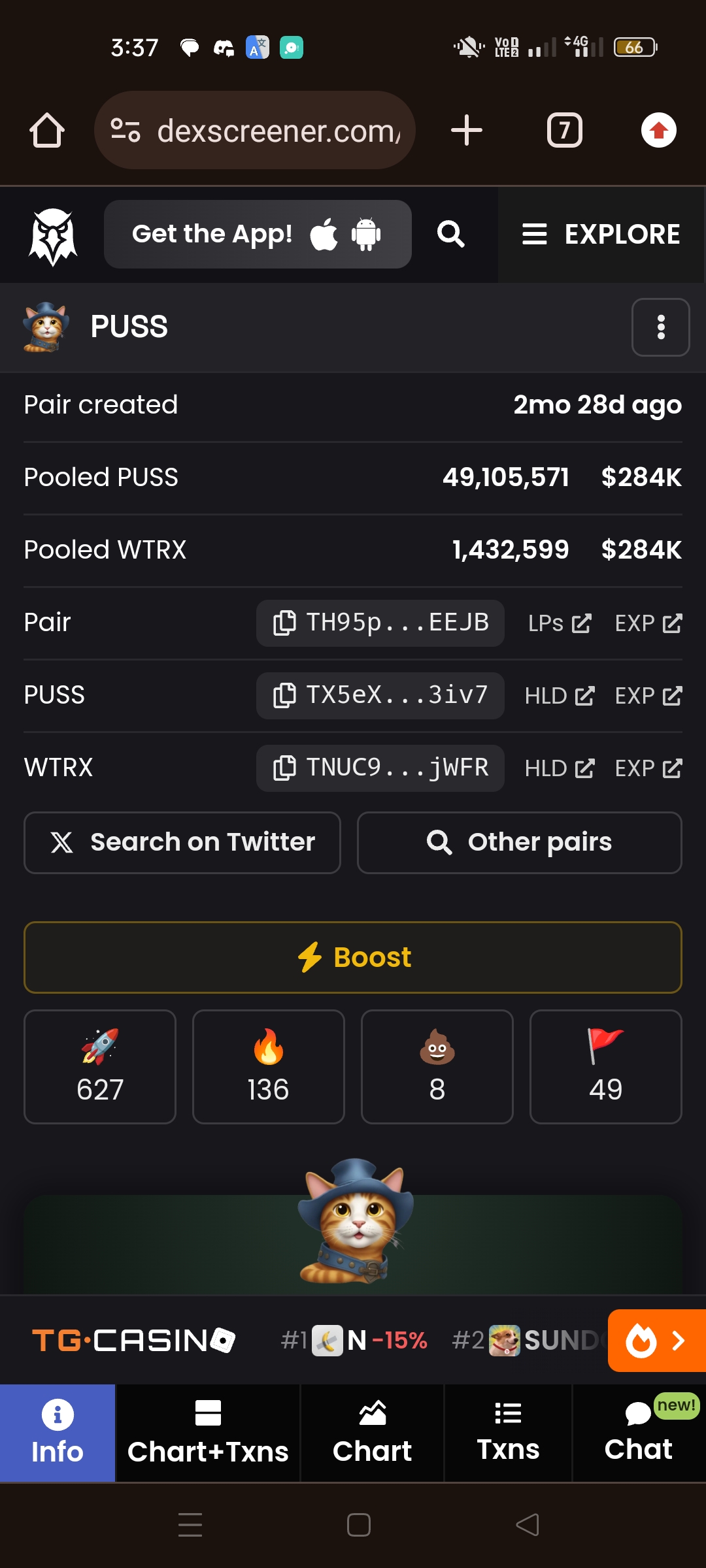Search on Twitter for this token
Image resolution: width=706 pixels, height=1568 pixels.
click(x=182, y=842)
